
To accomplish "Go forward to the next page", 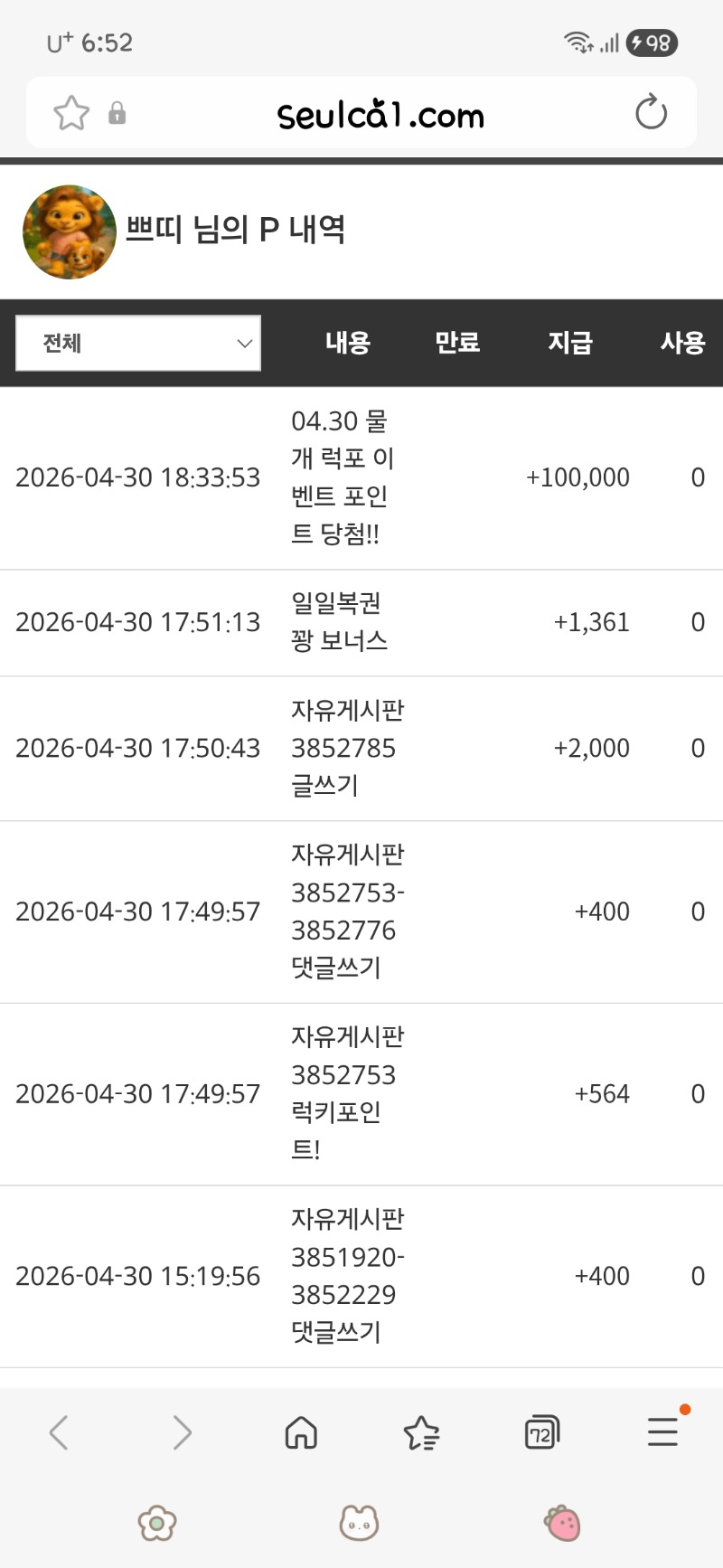I will tap(182, 1432).
